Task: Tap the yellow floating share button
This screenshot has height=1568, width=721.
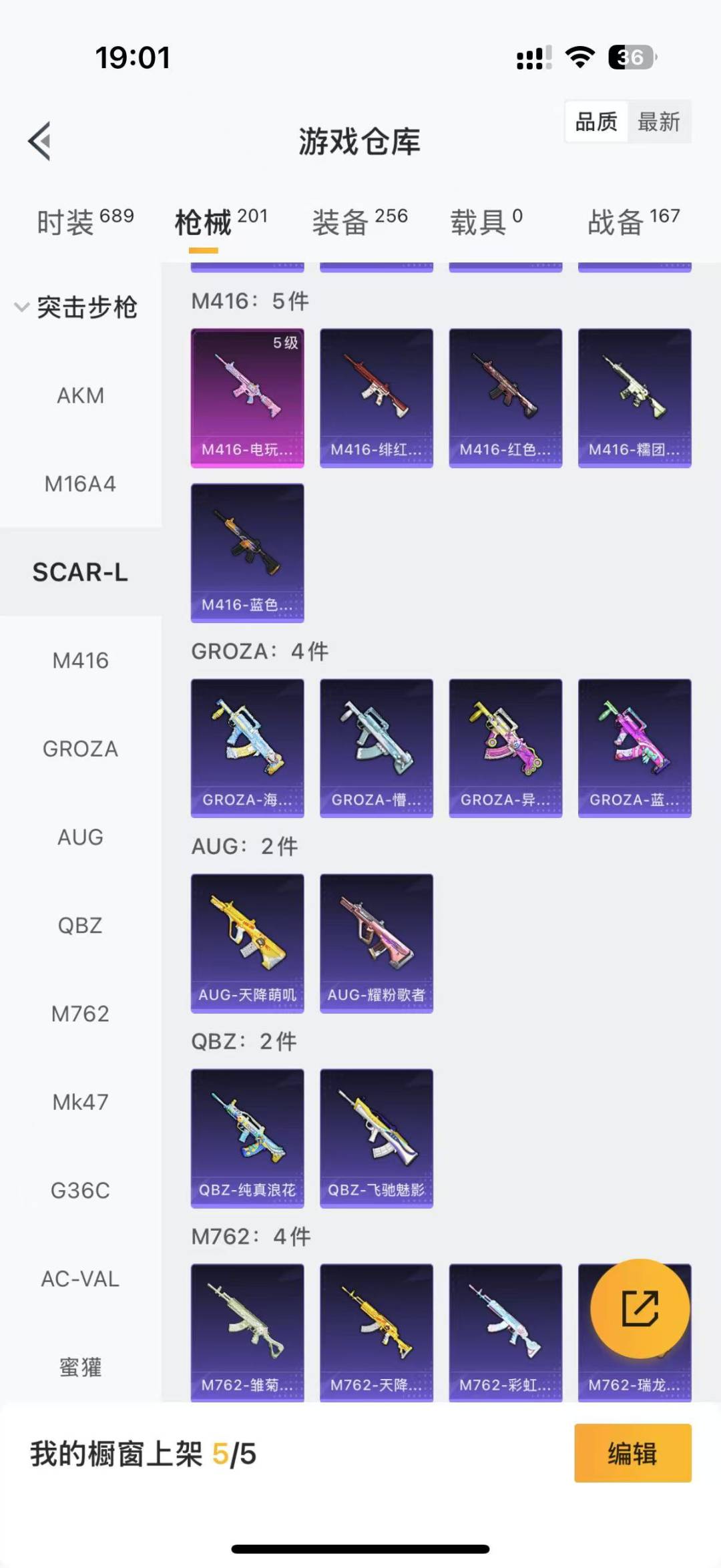Action: point(640,1308)
